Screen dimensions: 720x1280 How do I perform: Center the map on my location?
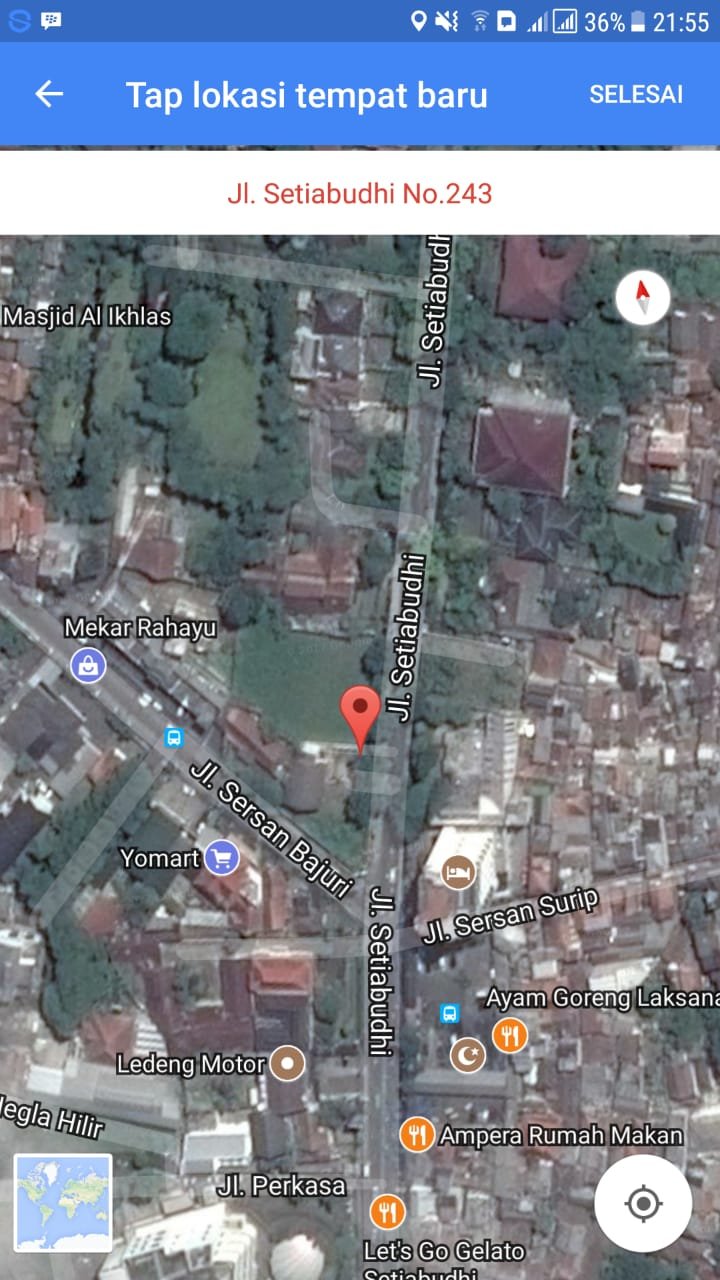(x=643, y=1203)
